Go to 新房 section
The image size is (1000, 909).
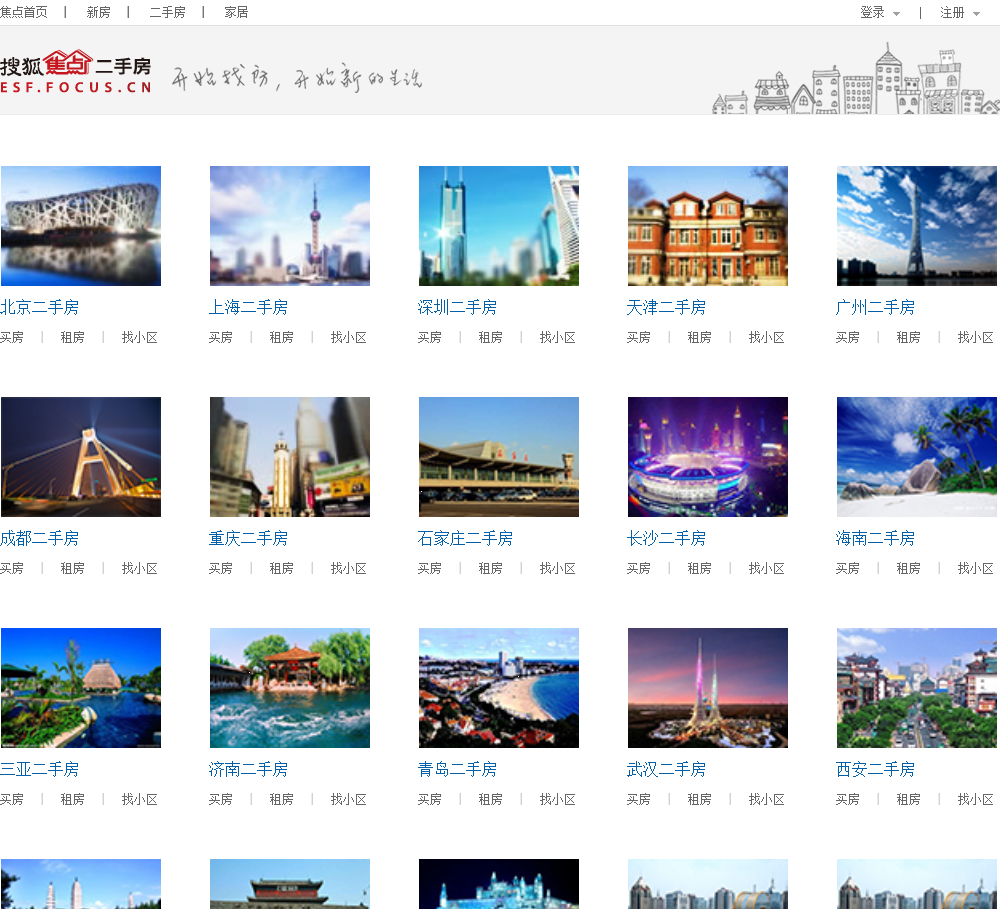(x=98, y=12)
